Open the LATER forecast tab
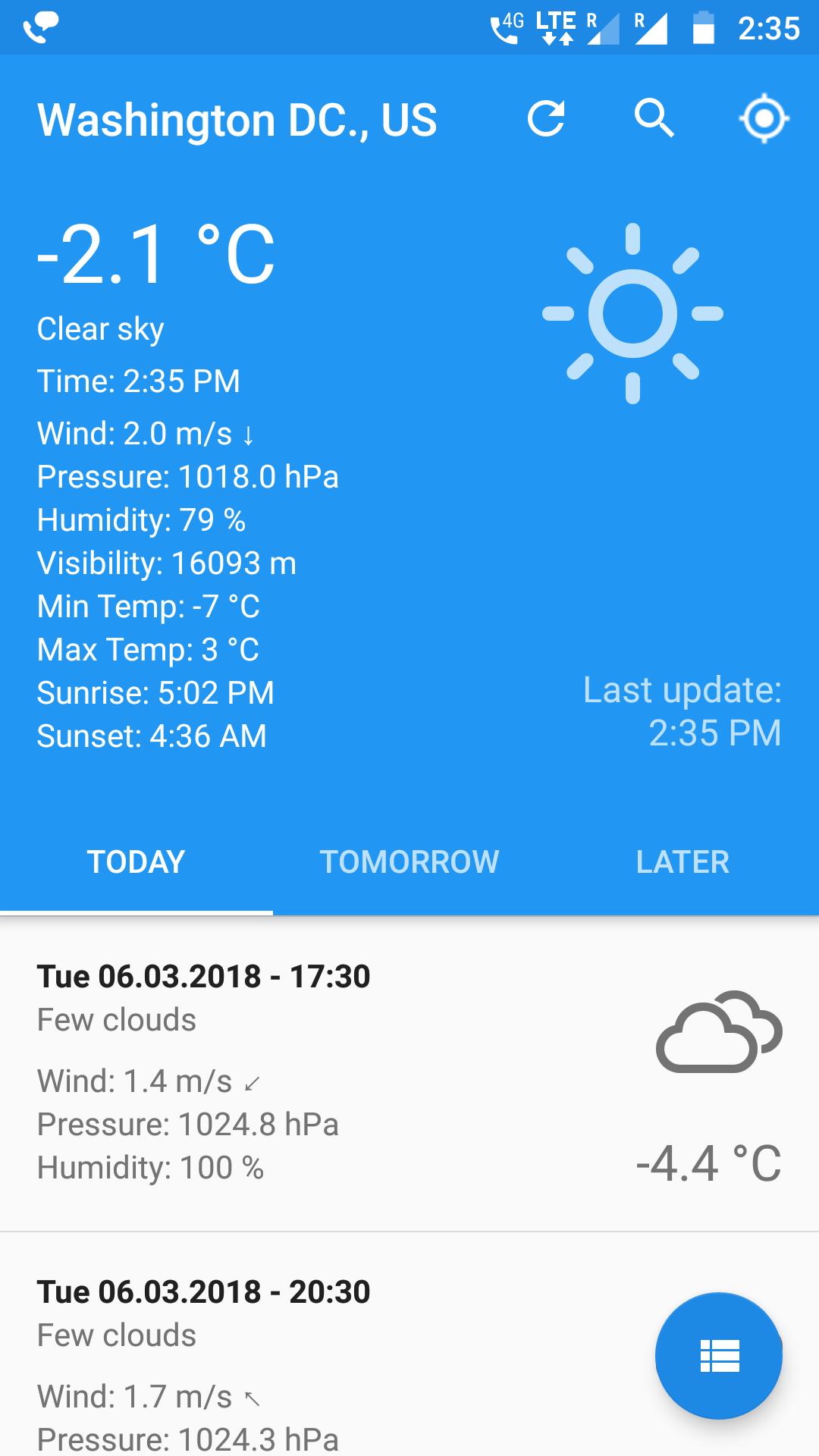 pyautogui.click(x=682, y=862)
